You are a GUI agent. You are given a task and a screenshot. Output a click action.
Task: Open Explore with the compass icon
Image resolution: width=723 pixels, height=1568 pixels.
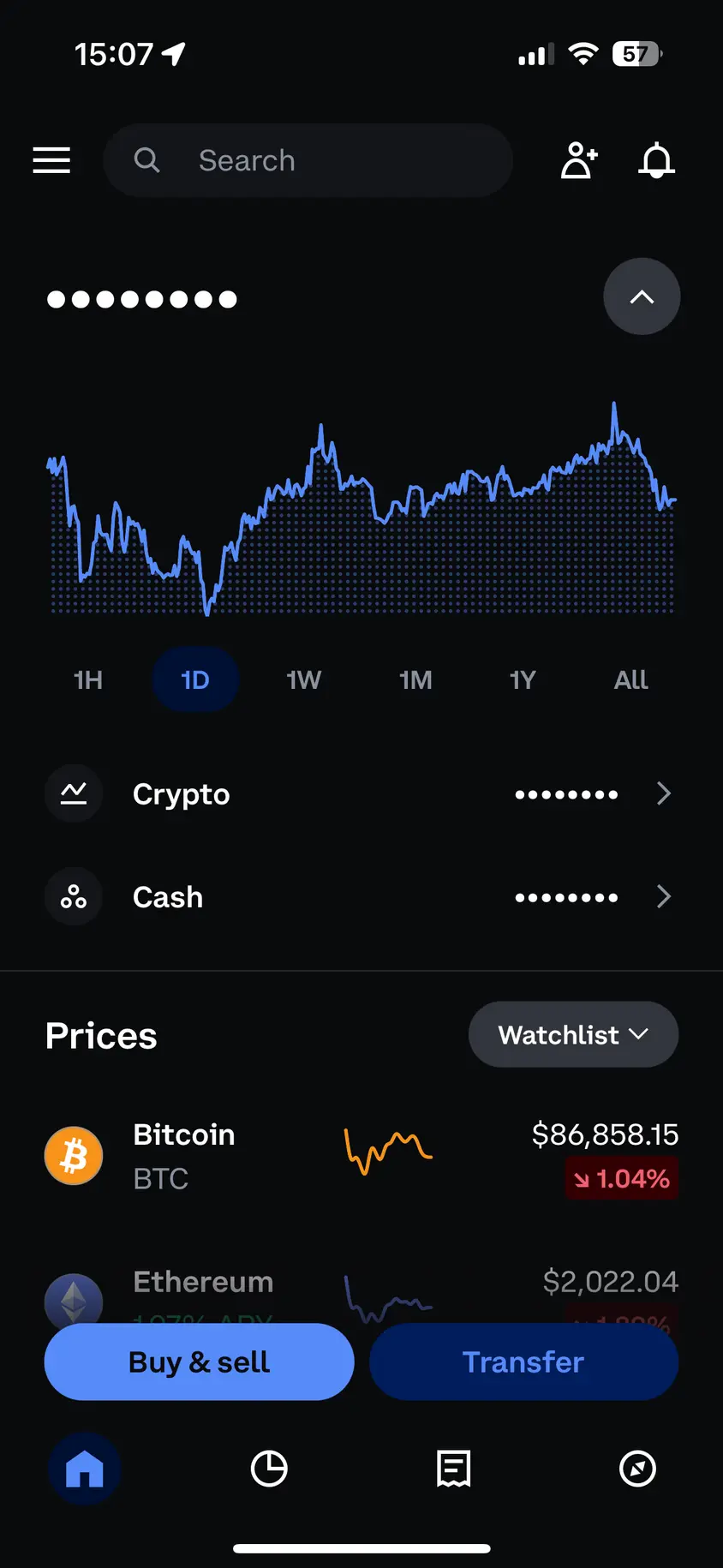coord(637,1468)
